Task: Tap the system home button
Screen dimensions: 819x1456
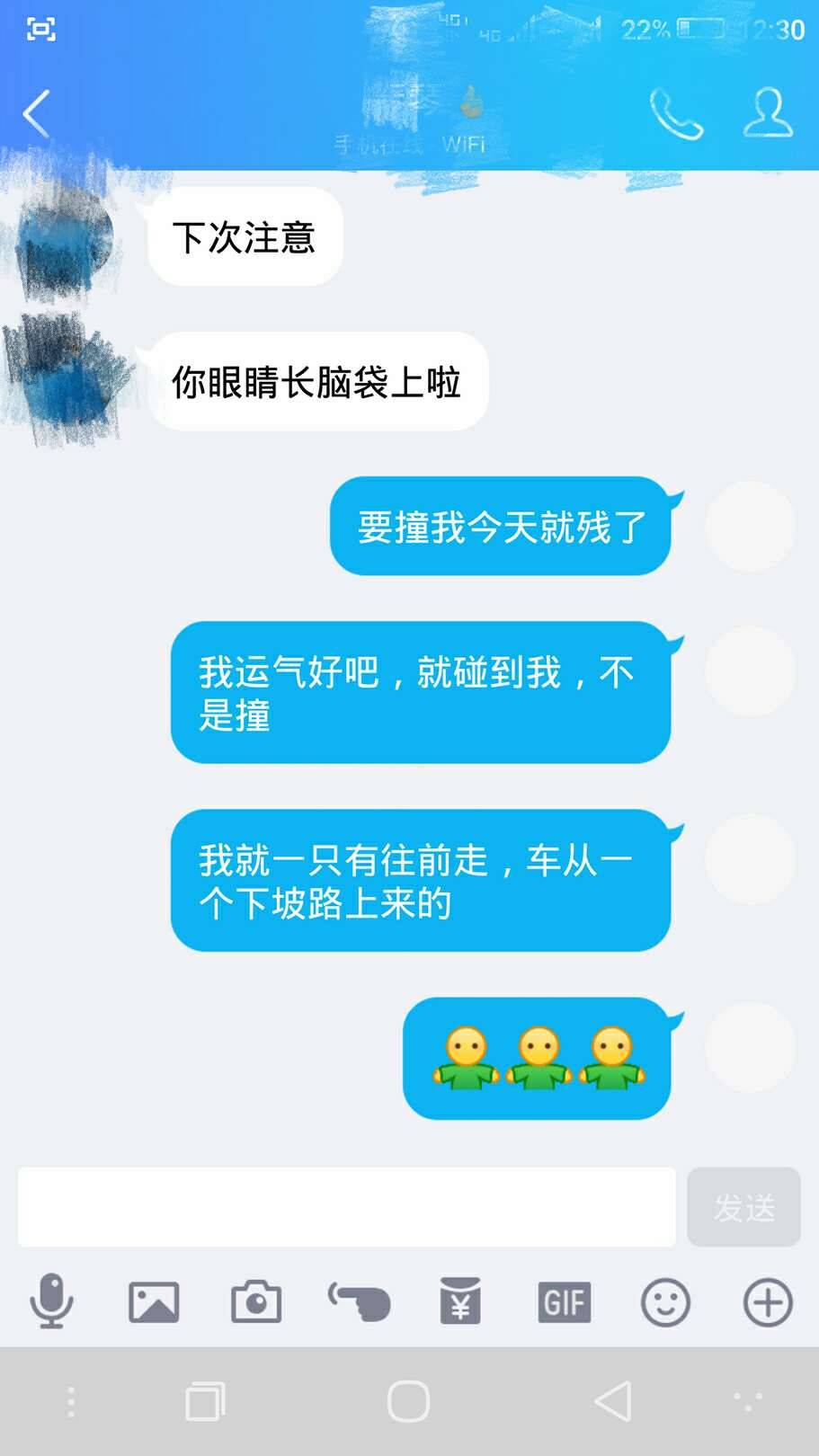Action: 409,1401
